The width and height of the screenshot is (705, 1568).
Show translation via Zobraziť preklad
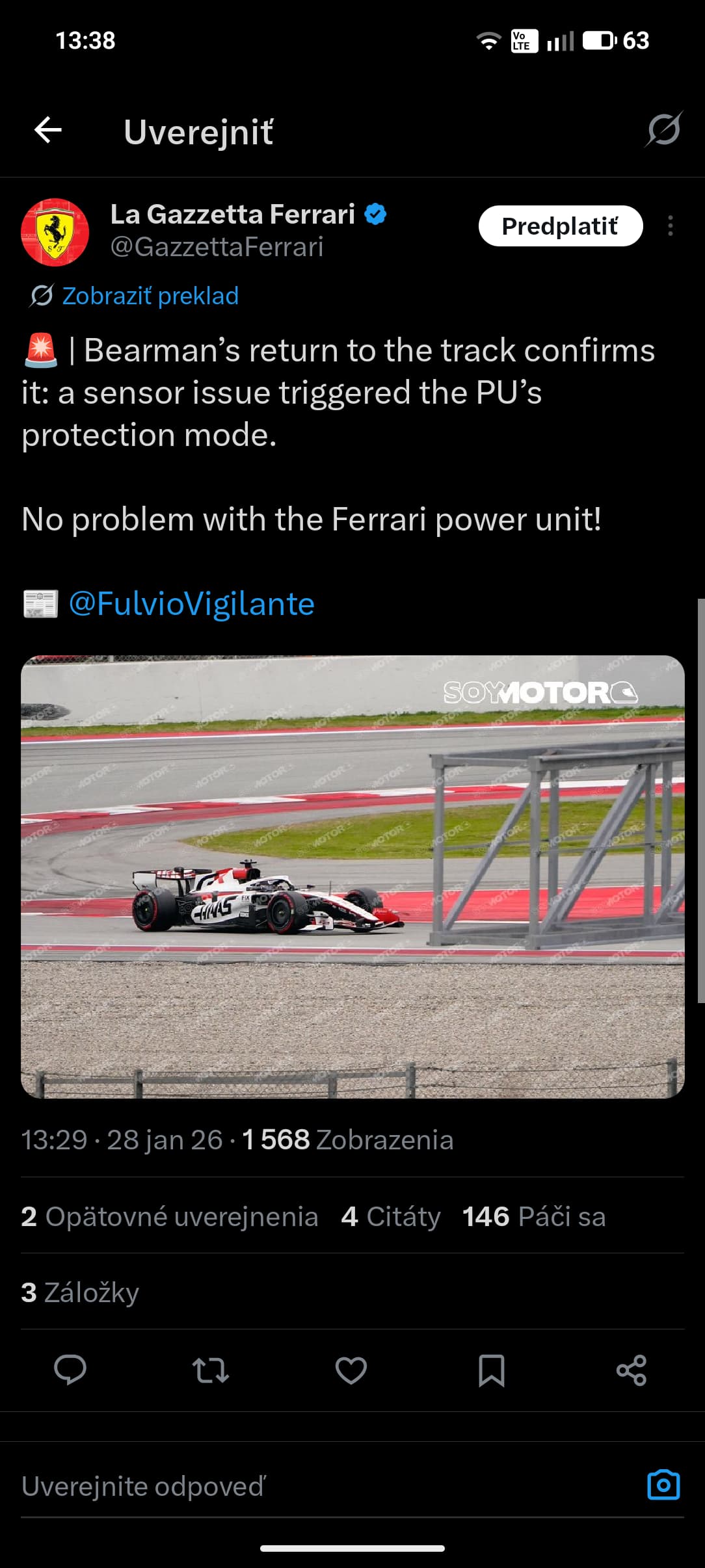pos(150,296)
